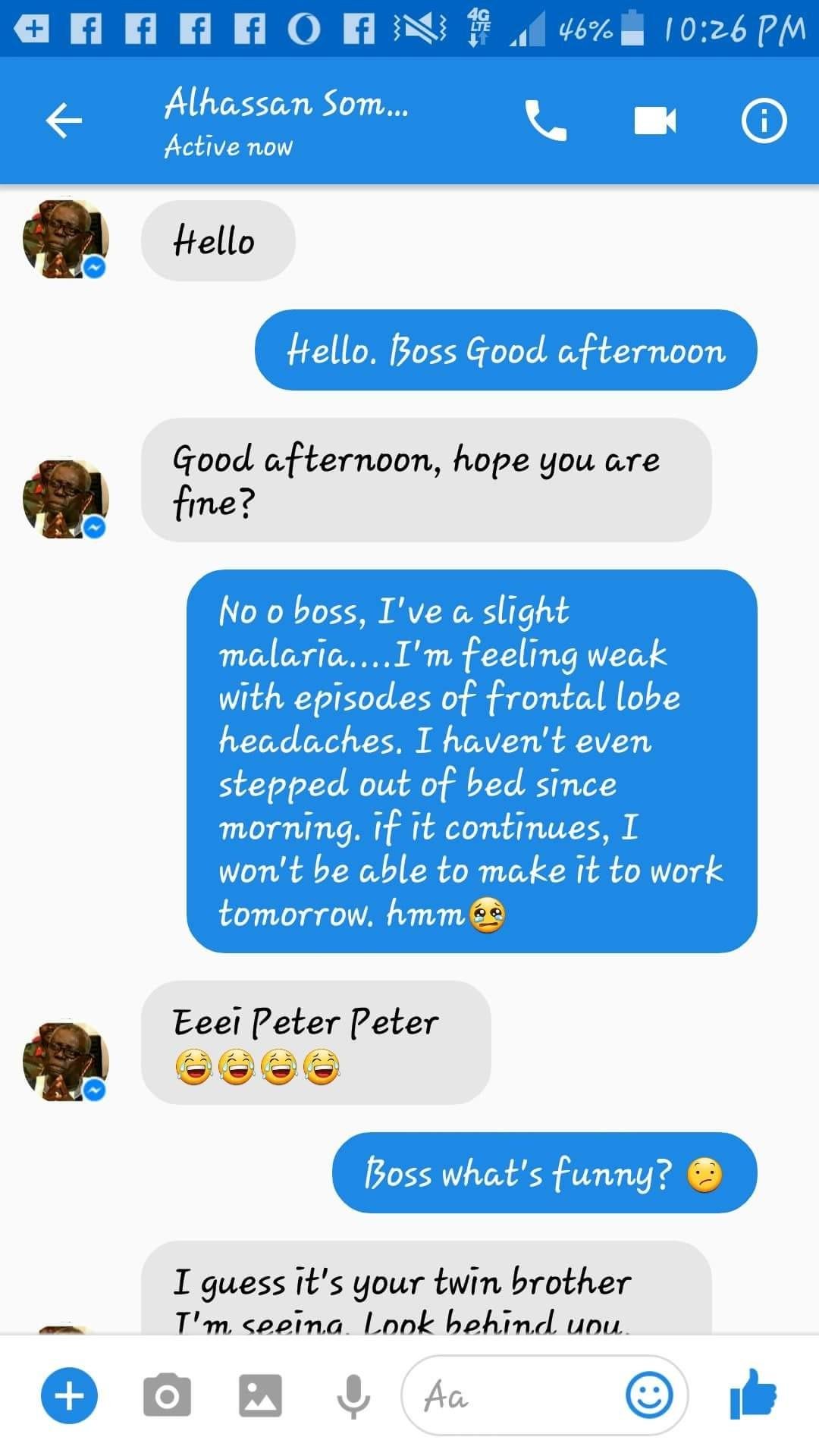Screen dimensions: 819x1456
Task: Open the conversation info icon
Action: click(764, 121)
